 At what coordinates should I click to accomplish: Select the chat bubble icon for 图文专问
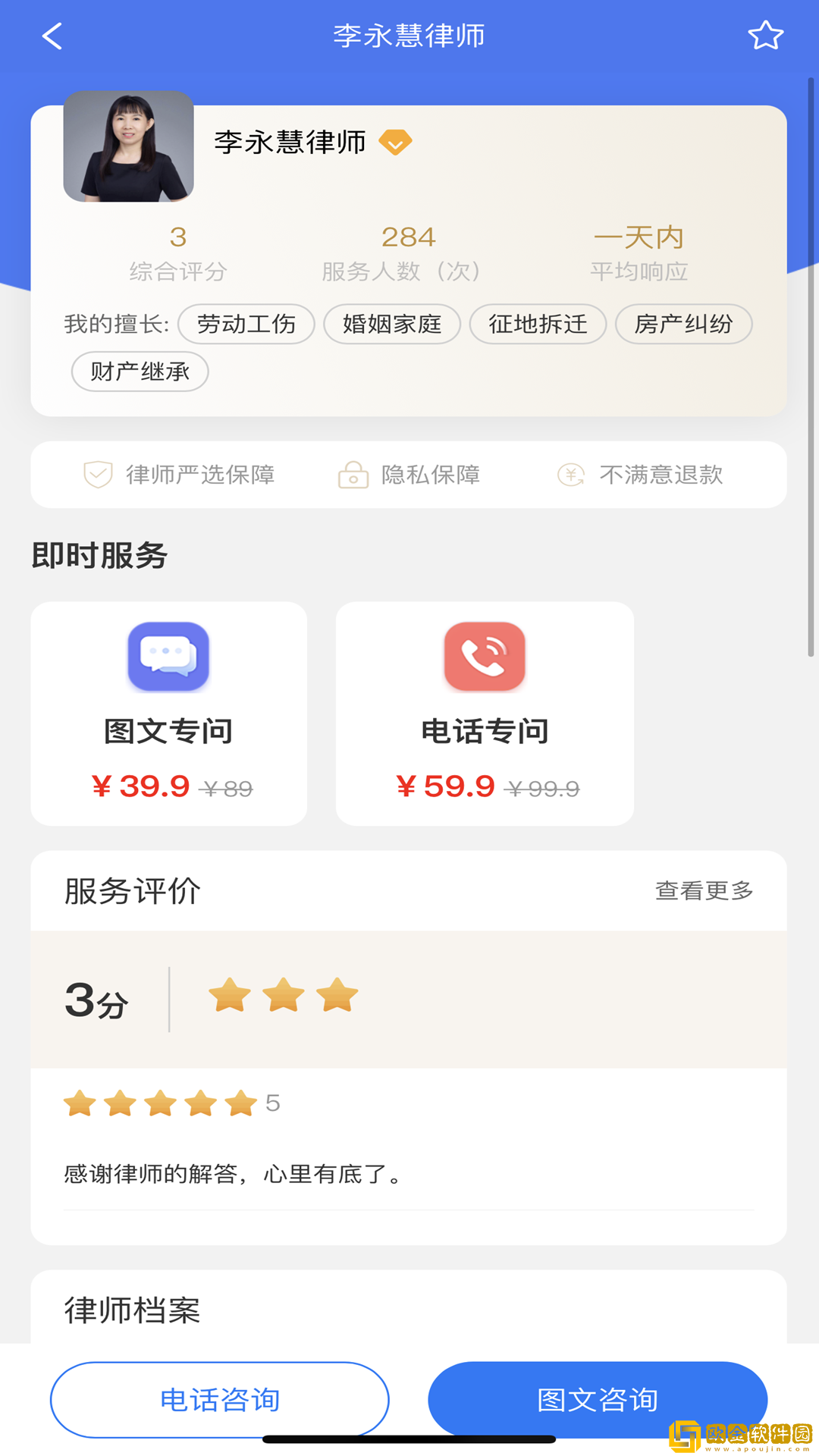168,657
